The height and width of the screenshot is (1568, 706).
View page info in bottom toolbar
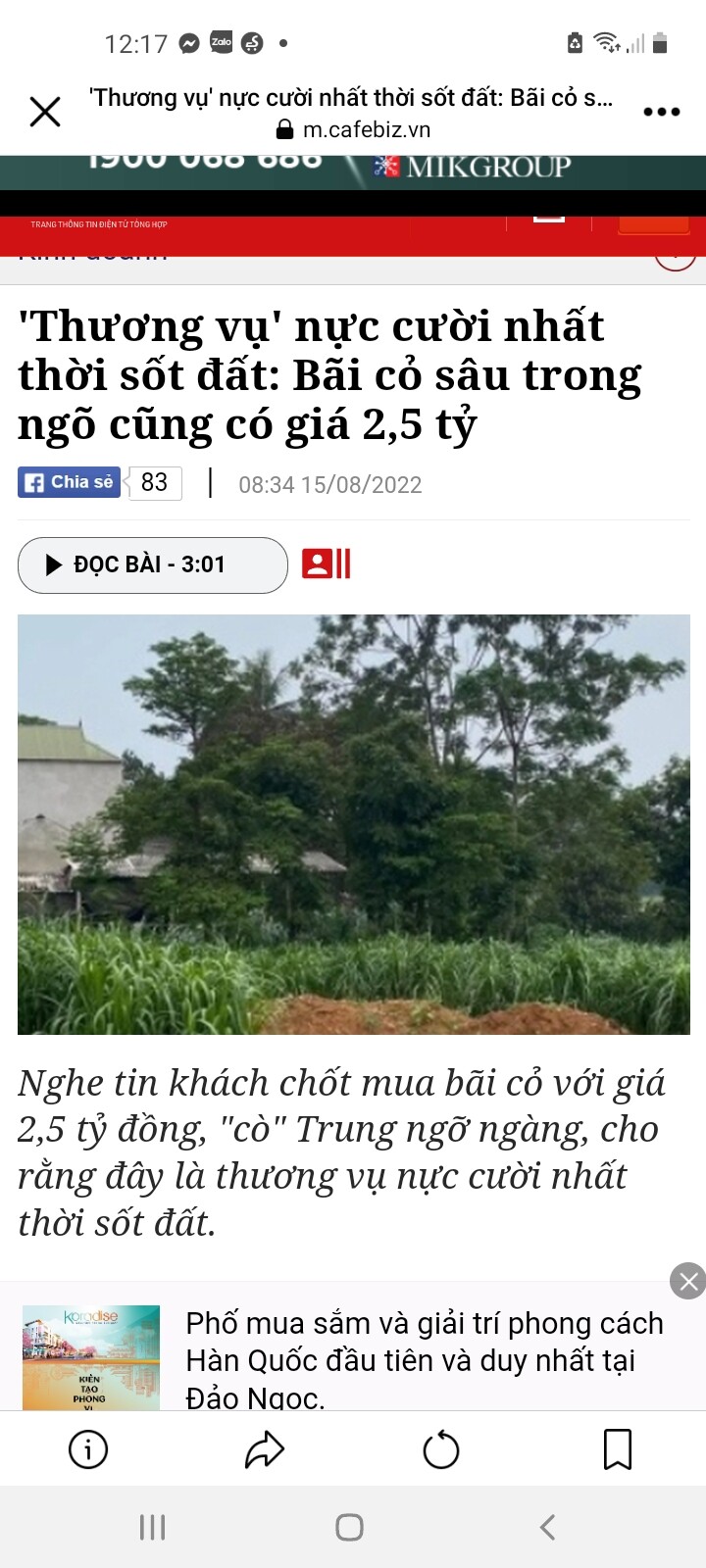click(x=88, y=1449)
